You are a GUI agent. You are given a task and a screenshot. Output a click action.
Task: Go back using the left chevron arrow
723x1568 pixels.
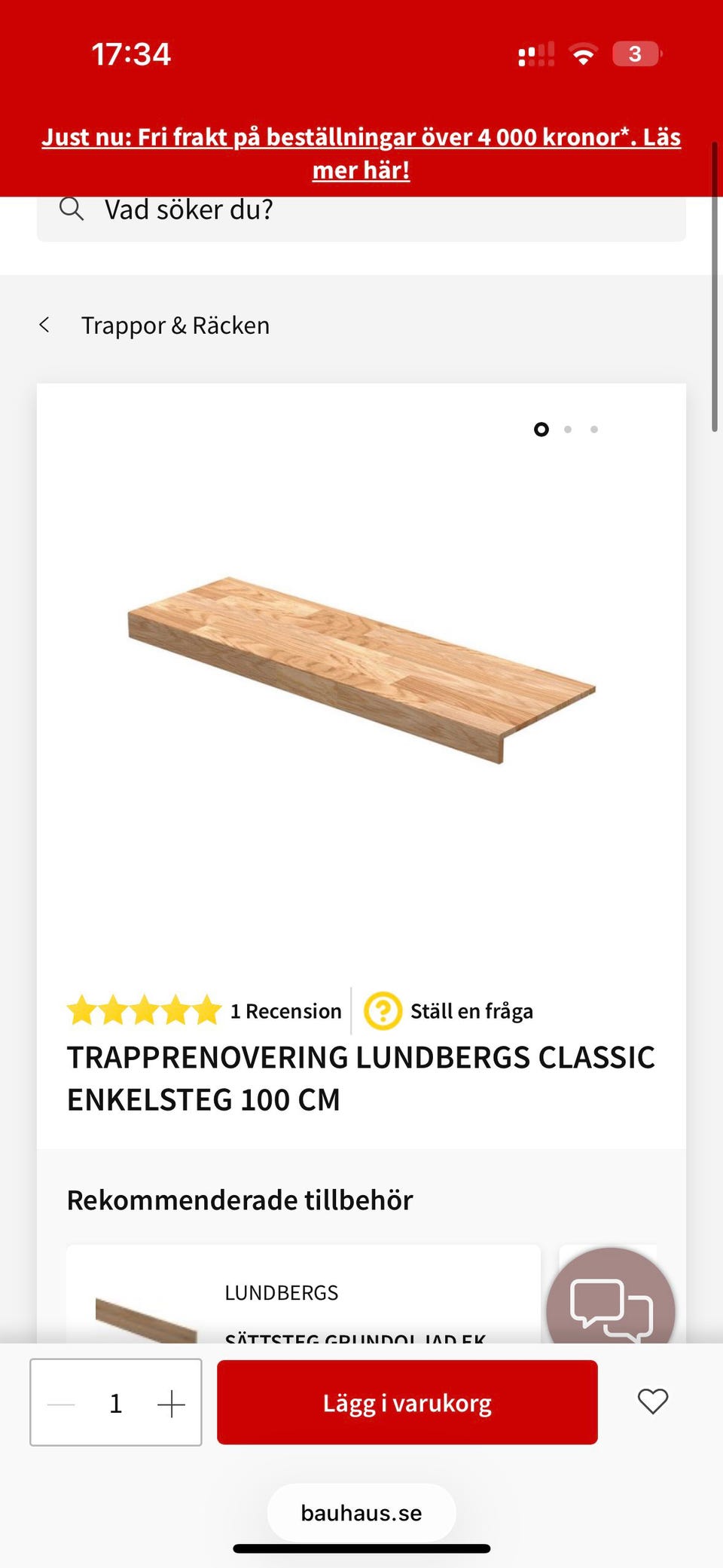(44, 324)
